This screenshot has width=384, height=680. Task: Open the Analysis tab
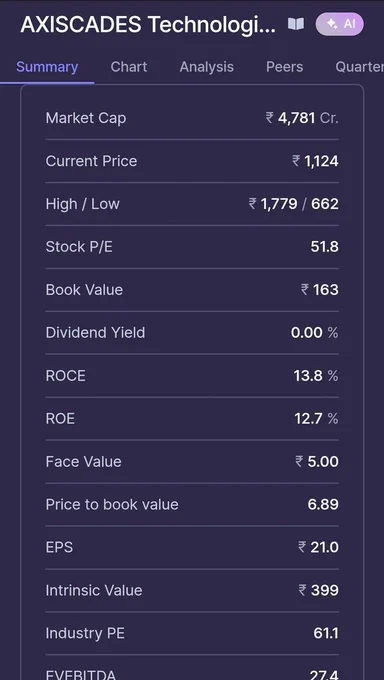pos(207,67)
